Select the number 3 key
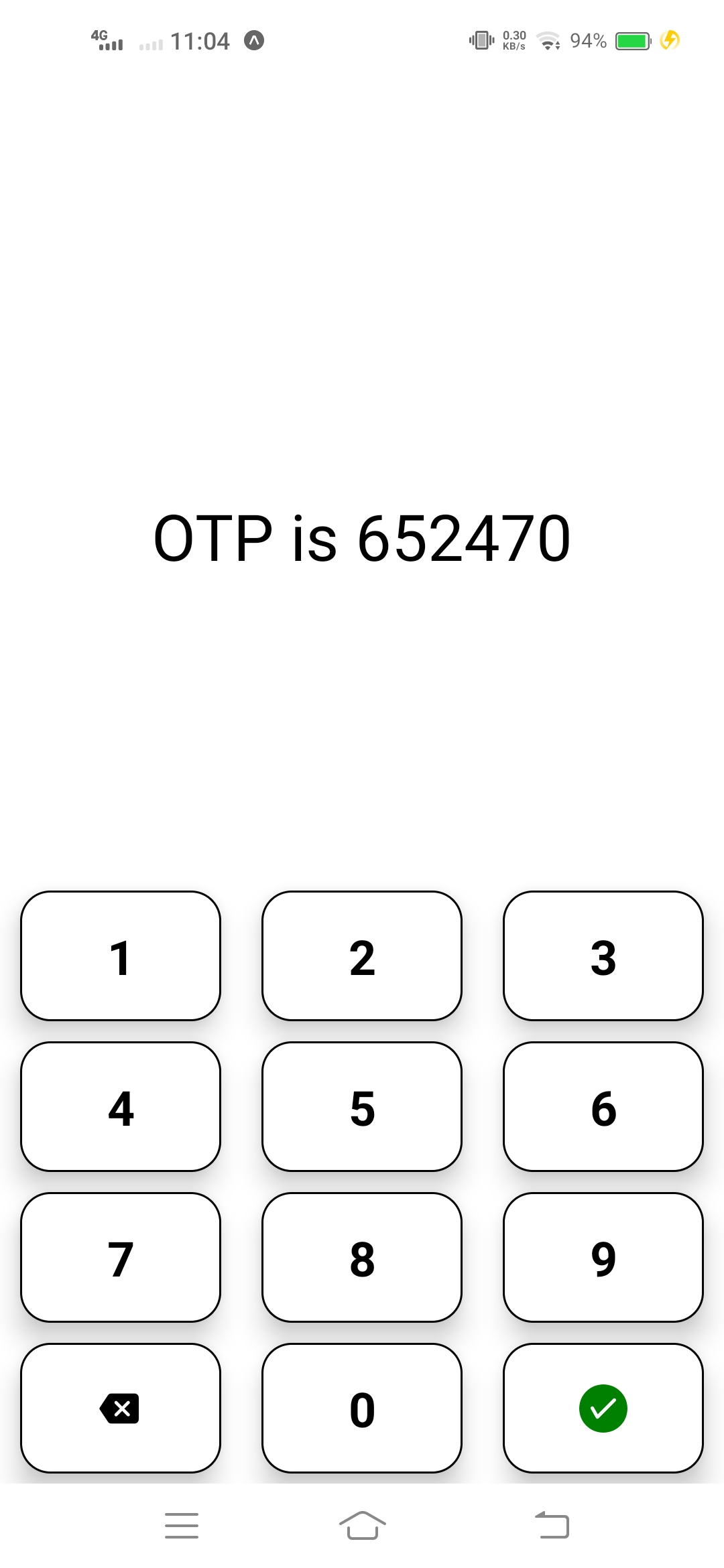The height and width of the screenshot is (1568, 724). [603, 956]
